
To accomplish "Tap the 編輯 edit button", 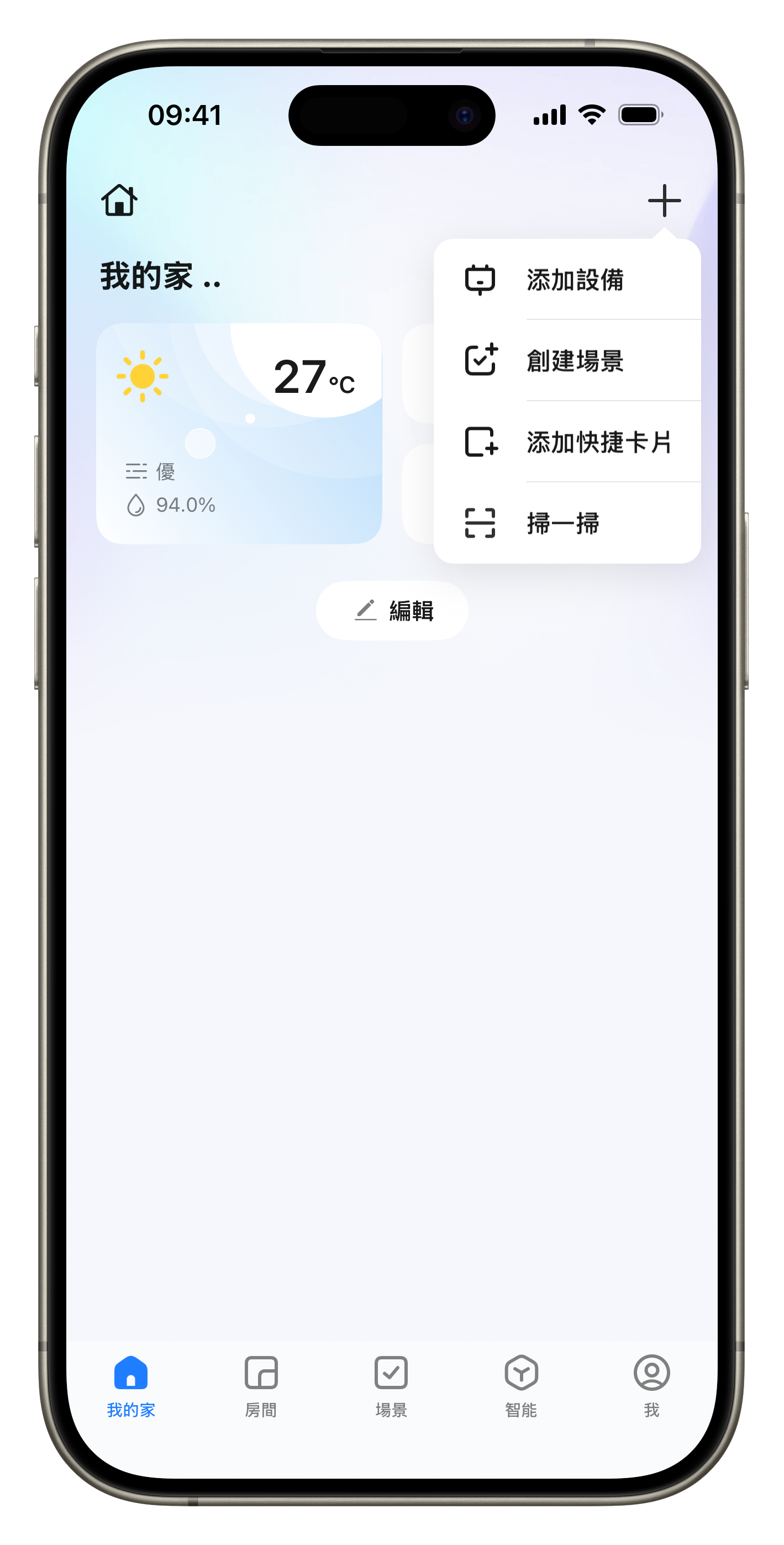I will tap(392, 611).
